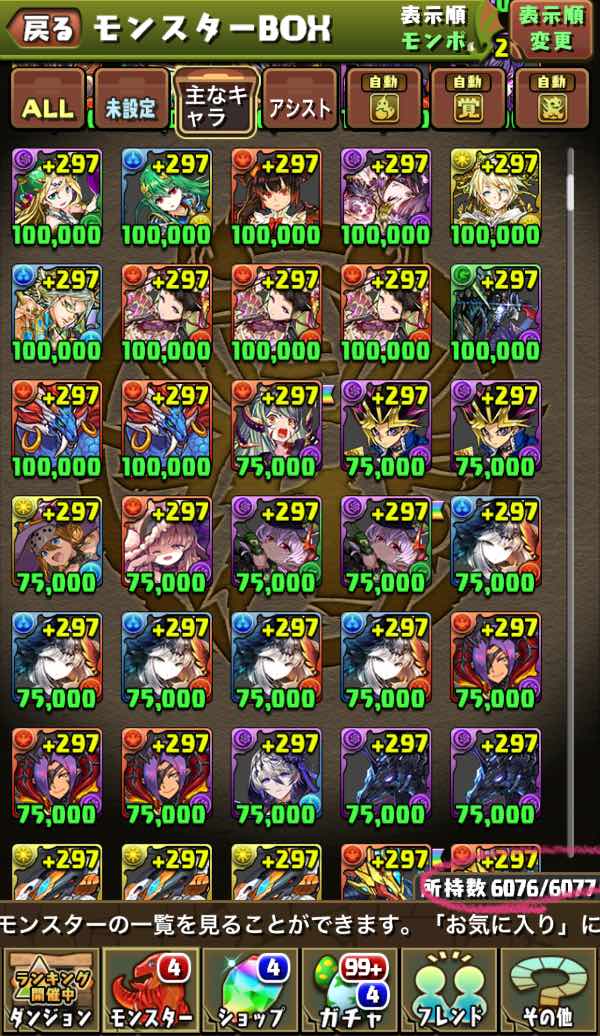Switch to the 未設定 tab

tap(131, 107)
